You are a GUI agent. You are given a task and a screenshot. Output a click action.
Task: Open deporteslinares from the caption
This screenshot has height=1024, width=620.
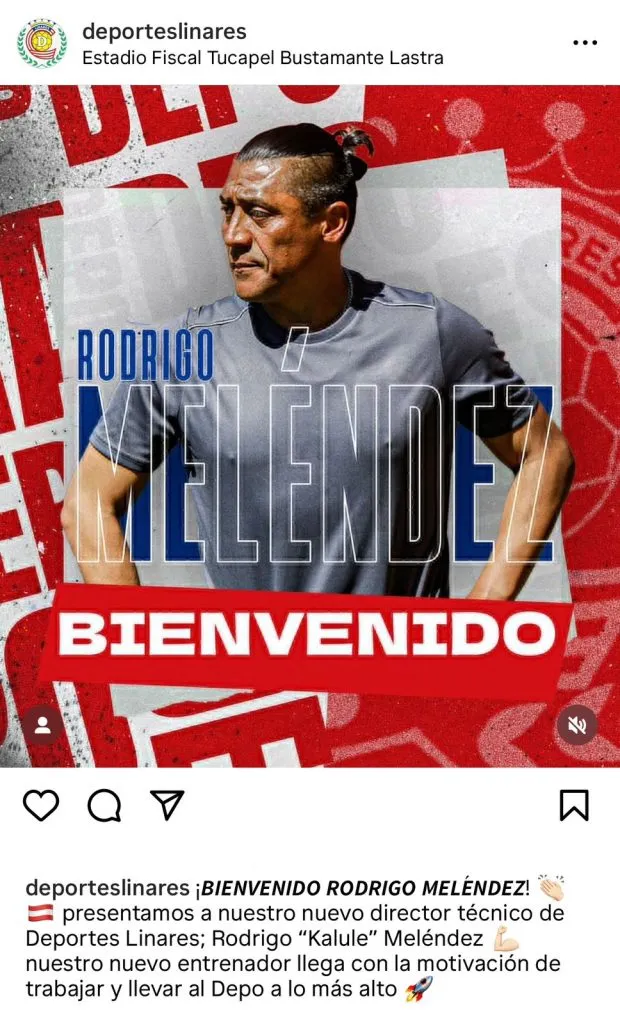(x=107, y=887)
